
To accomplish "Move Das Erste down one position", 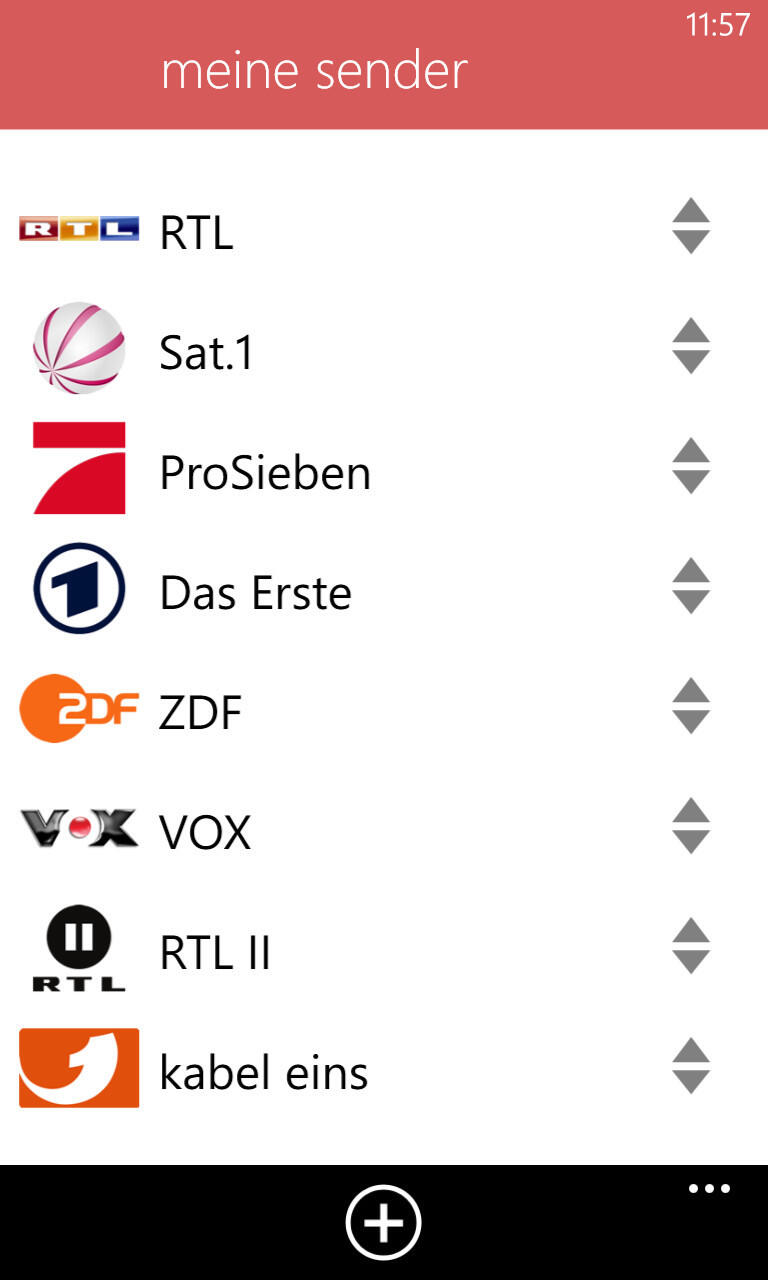I will pyautogui.click(x=691, y=601).
